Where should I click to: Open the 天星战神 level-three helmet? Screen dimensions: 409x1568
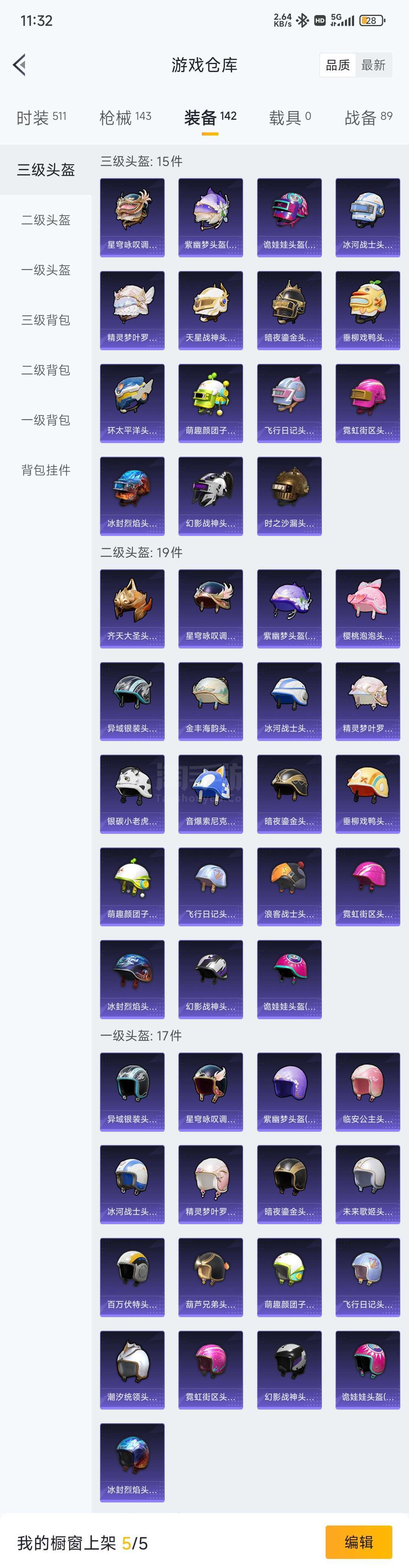(211, 310)
